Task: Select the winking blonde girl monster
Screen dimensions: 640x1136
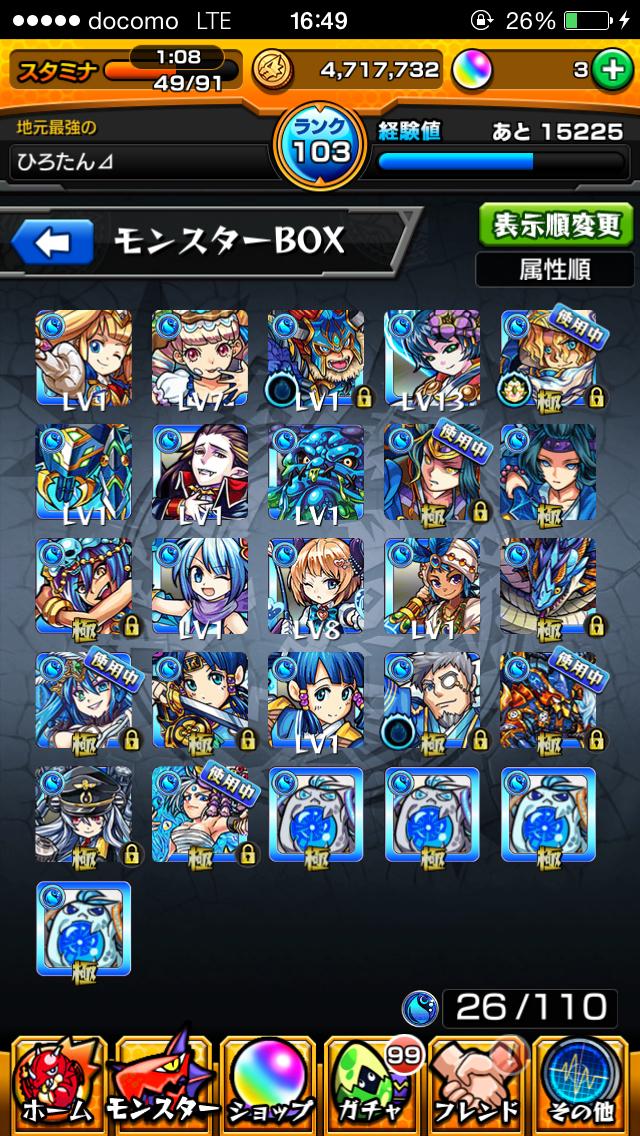Action: point(84,358)
